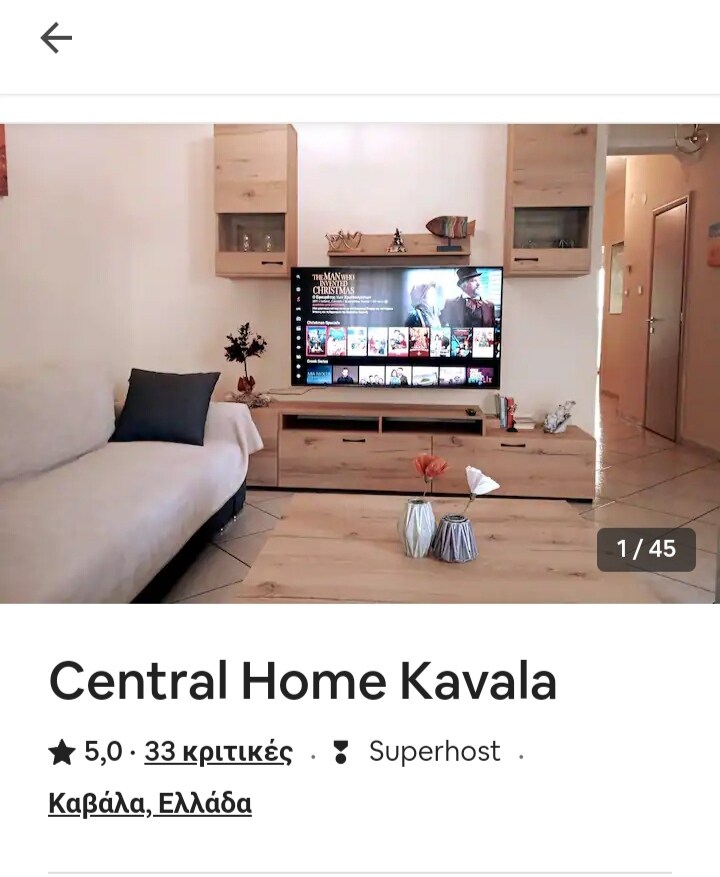Open the 33 κριτικές reviews link

(x=218, y=752)
